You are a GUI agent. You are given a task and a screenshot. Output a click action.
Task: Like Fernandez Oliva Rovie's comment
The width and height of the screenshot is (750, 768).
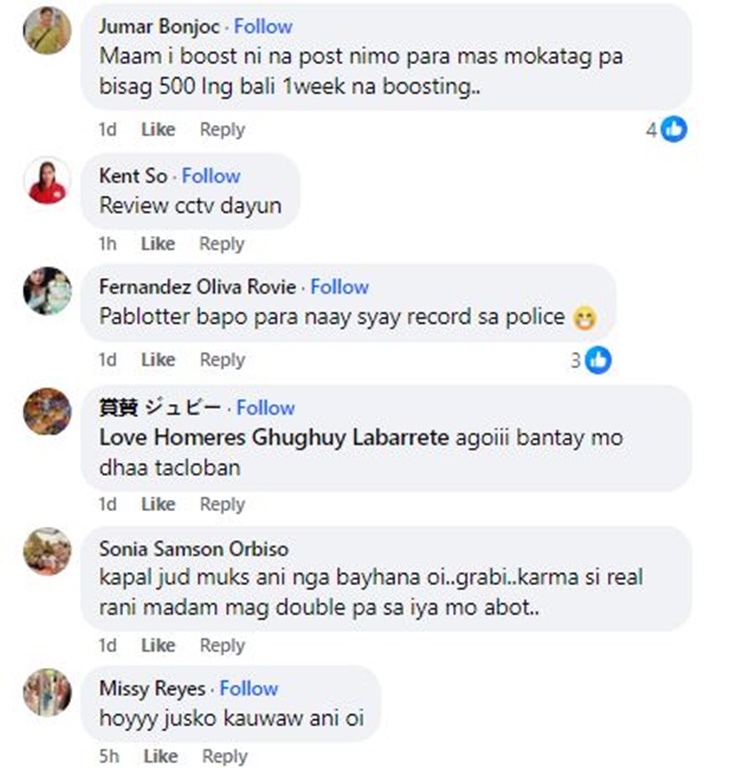[x=158, y=360]
